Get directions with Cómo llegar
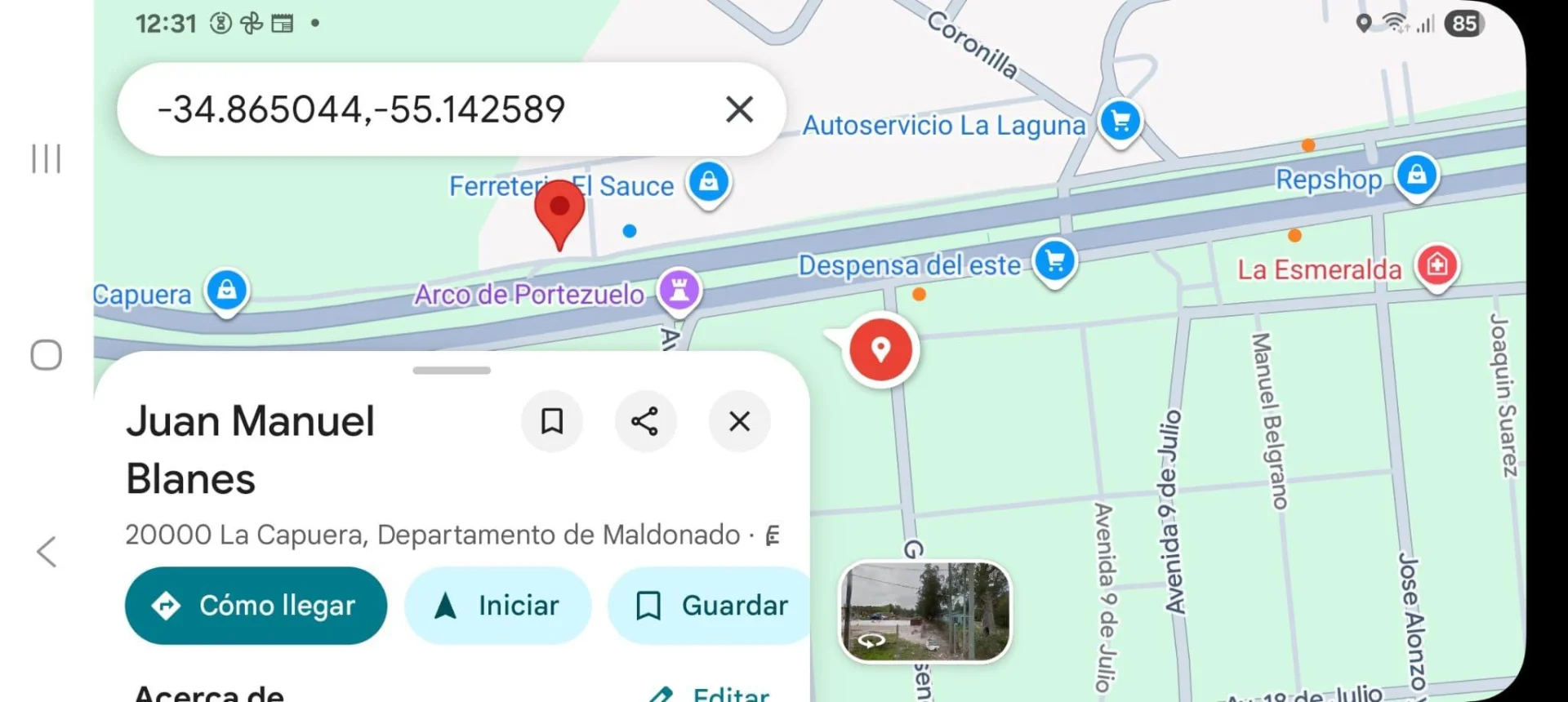This screenshot has height=702, width=1568. click(x=256, y=606)
